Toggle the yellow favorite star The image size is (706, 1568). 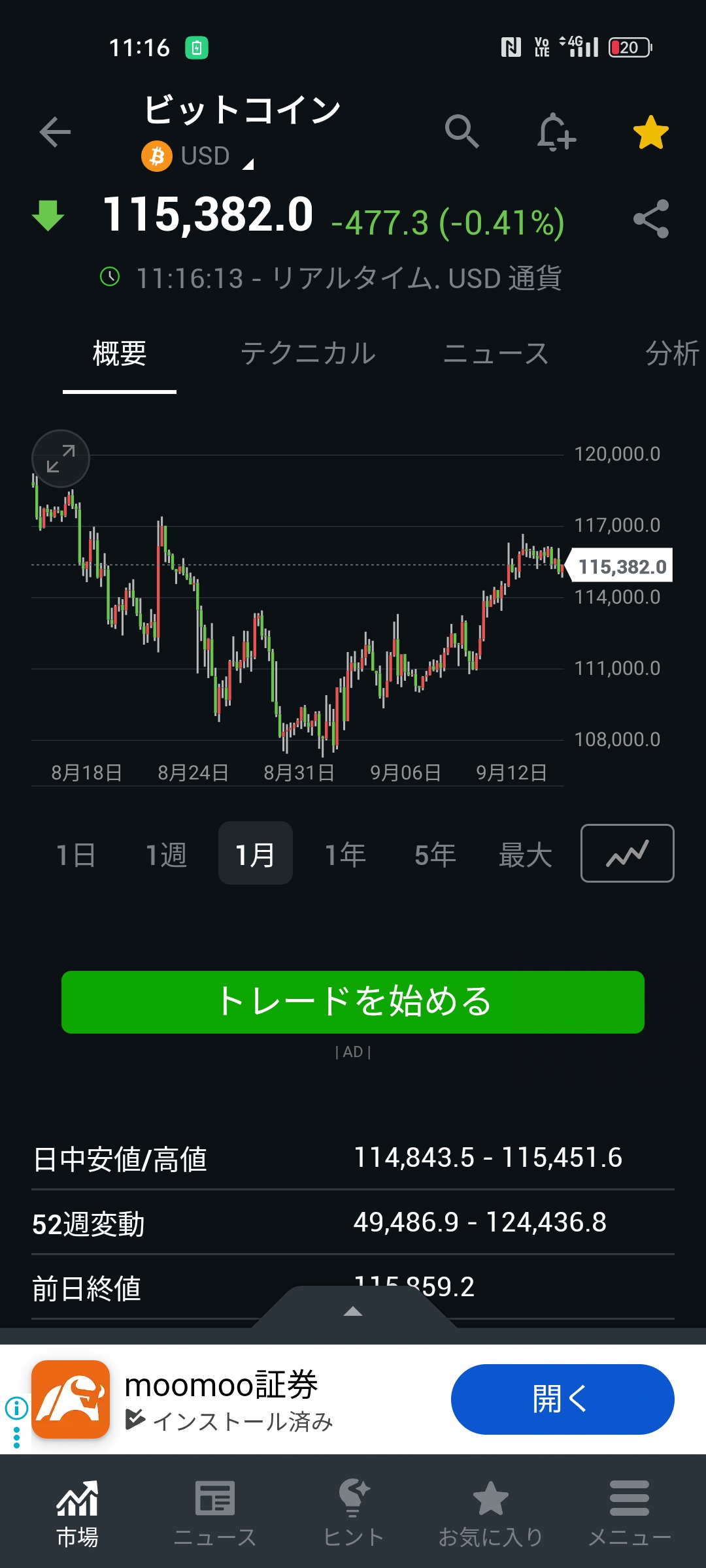[x=651, y=133]
